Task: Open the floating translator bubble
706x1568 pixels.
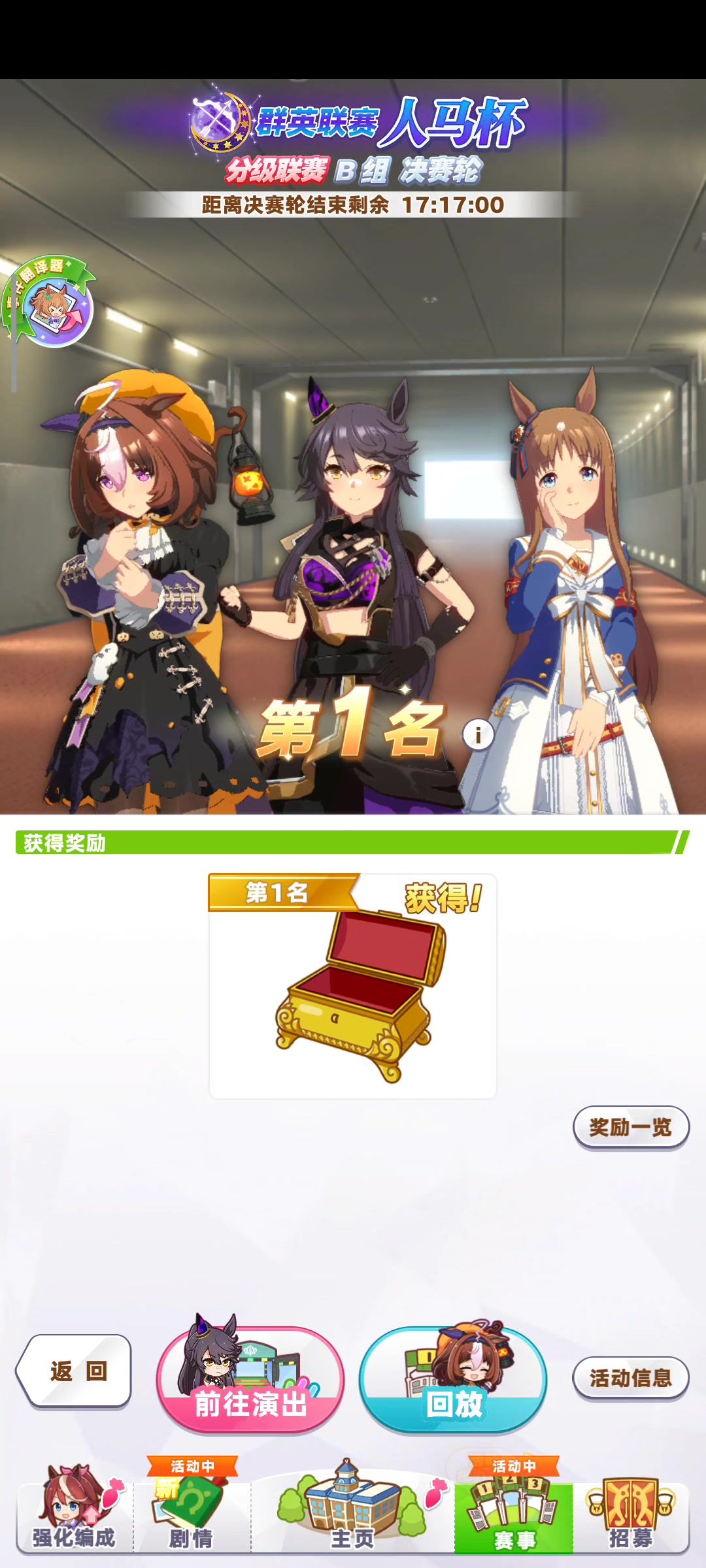Action: click(54, 304)
